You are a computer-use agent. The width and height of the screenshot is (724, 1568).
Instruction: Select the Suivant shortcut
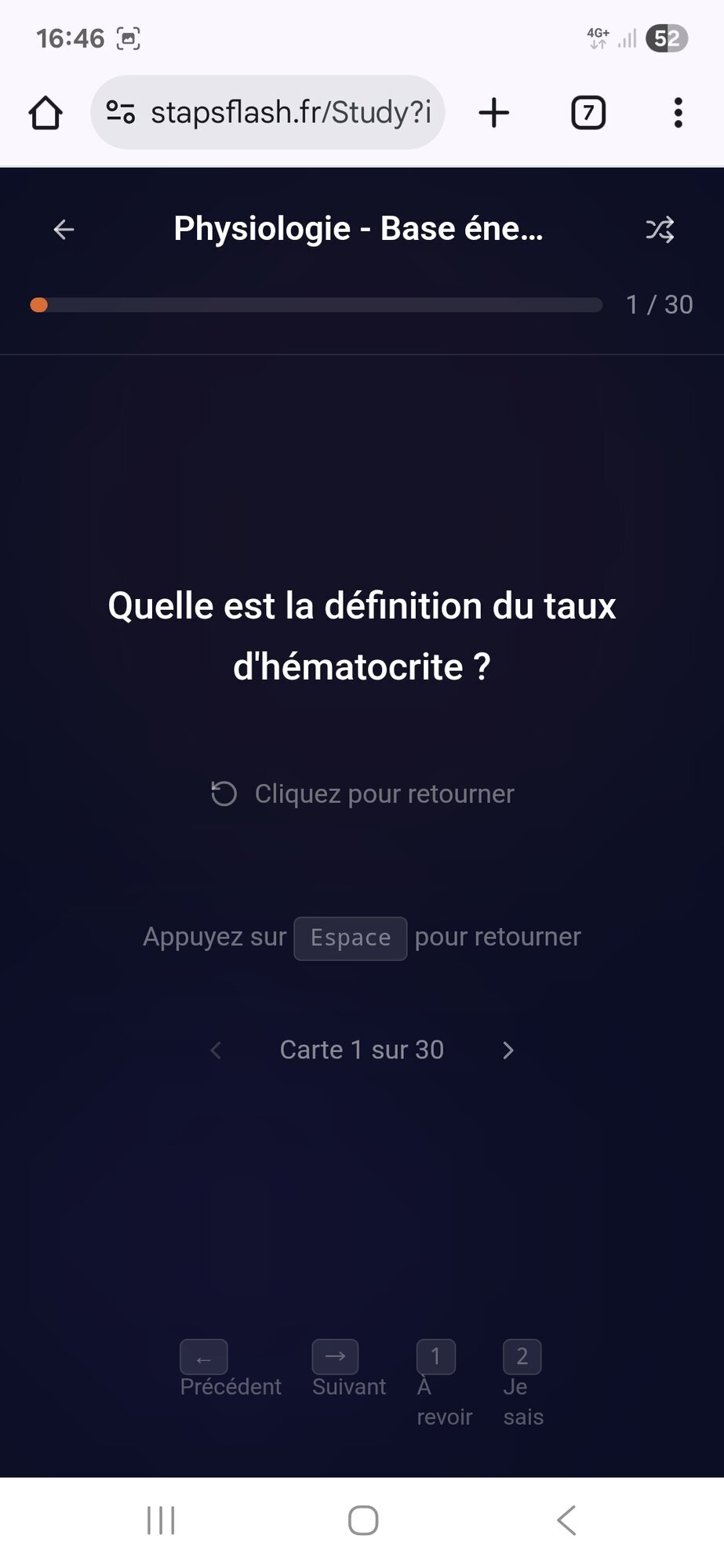335,1357
